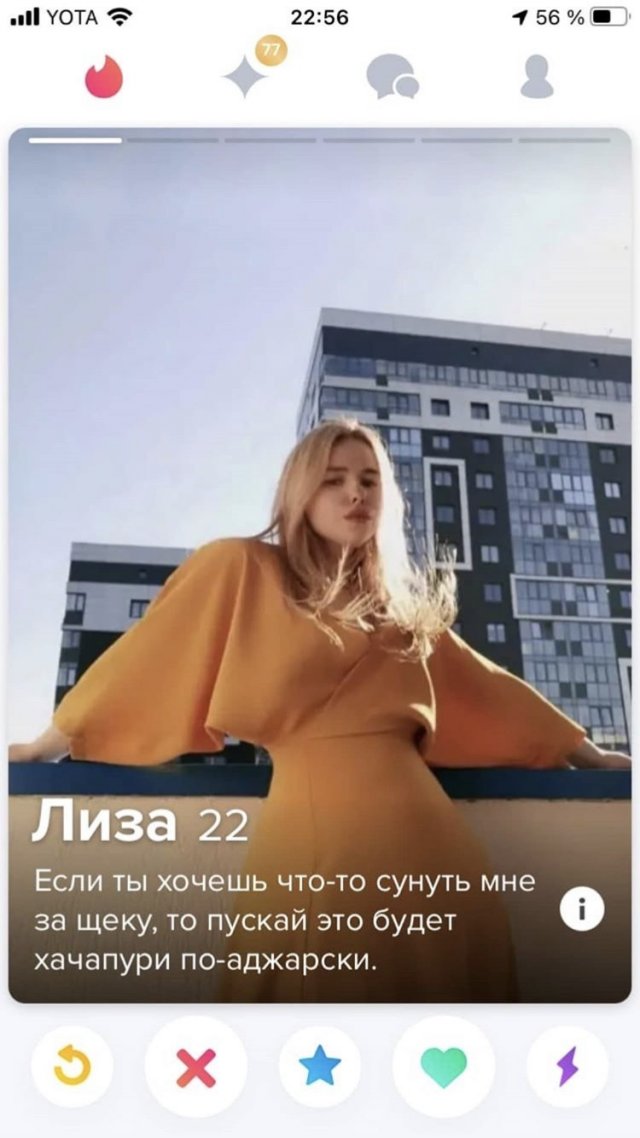Activate the purple Boost lightning
The height and width of the screenshot is (1138, 640).
click(x=567, y=1067)
